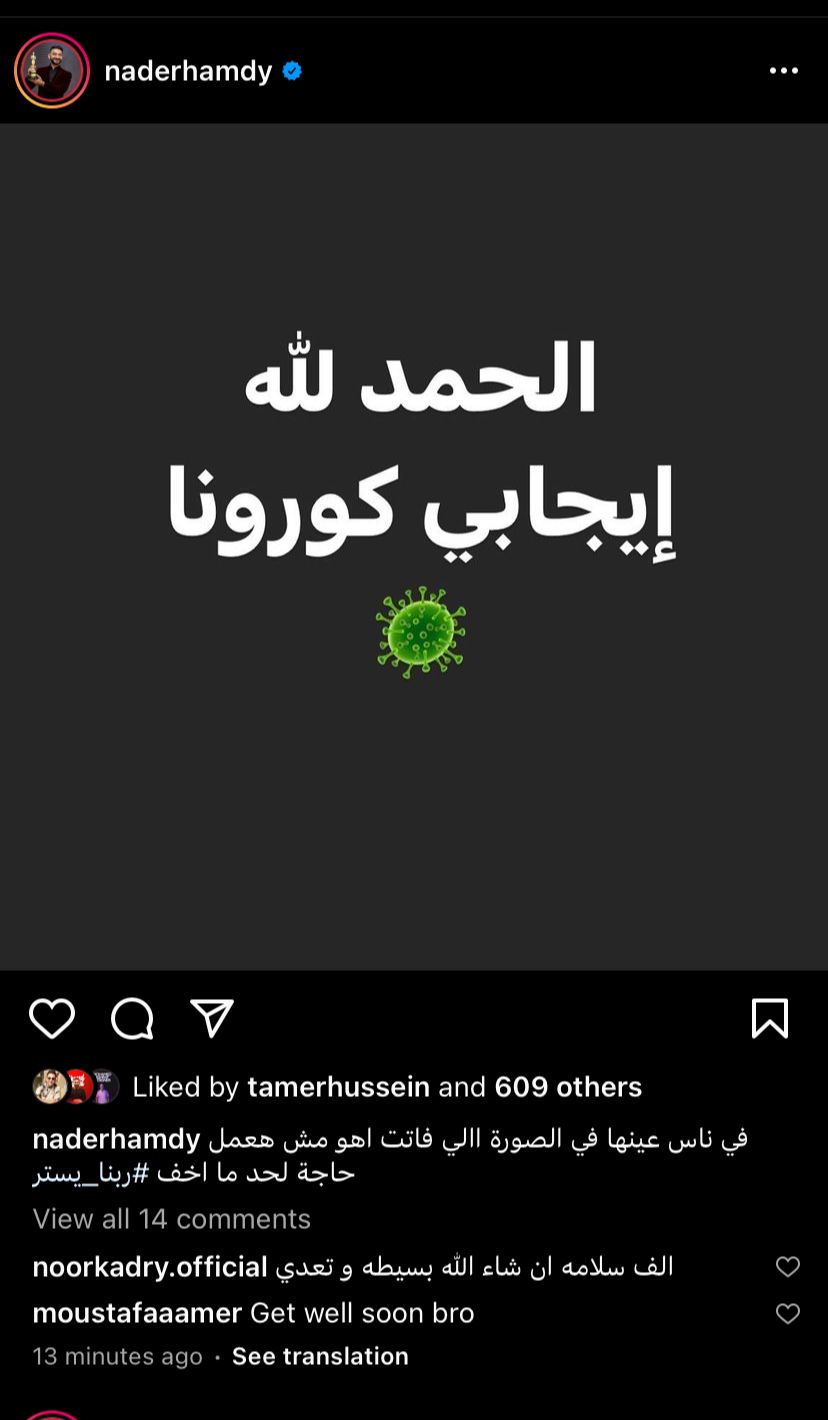
Task: Open the post overflow menu
Action: [x=783, y=71]
